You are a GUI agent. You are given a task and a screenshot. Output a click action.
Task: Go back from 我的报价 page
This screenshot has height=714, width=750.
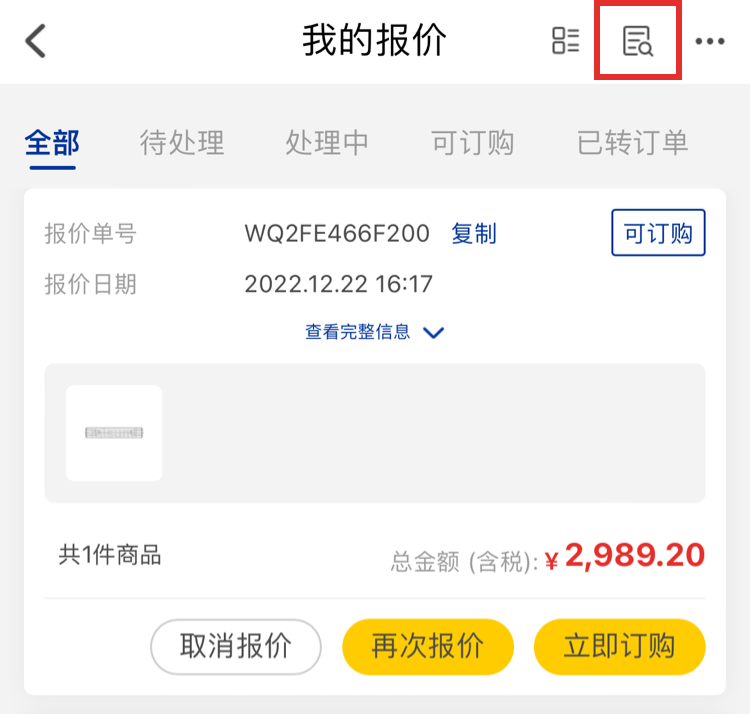pos(36,42)
